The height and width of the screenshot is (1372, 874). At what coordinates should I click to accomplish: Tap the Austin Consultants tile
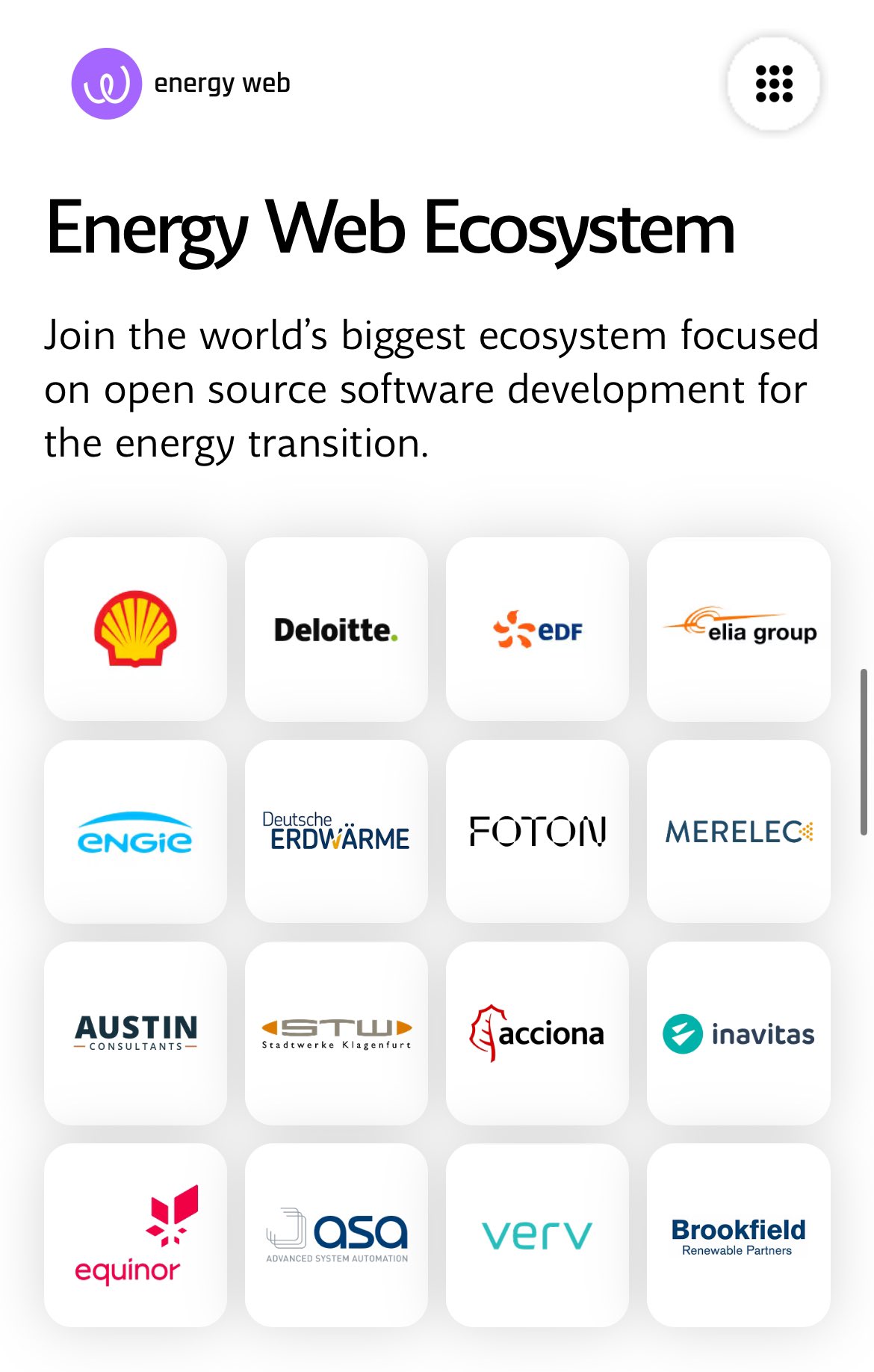(135, 1033)
